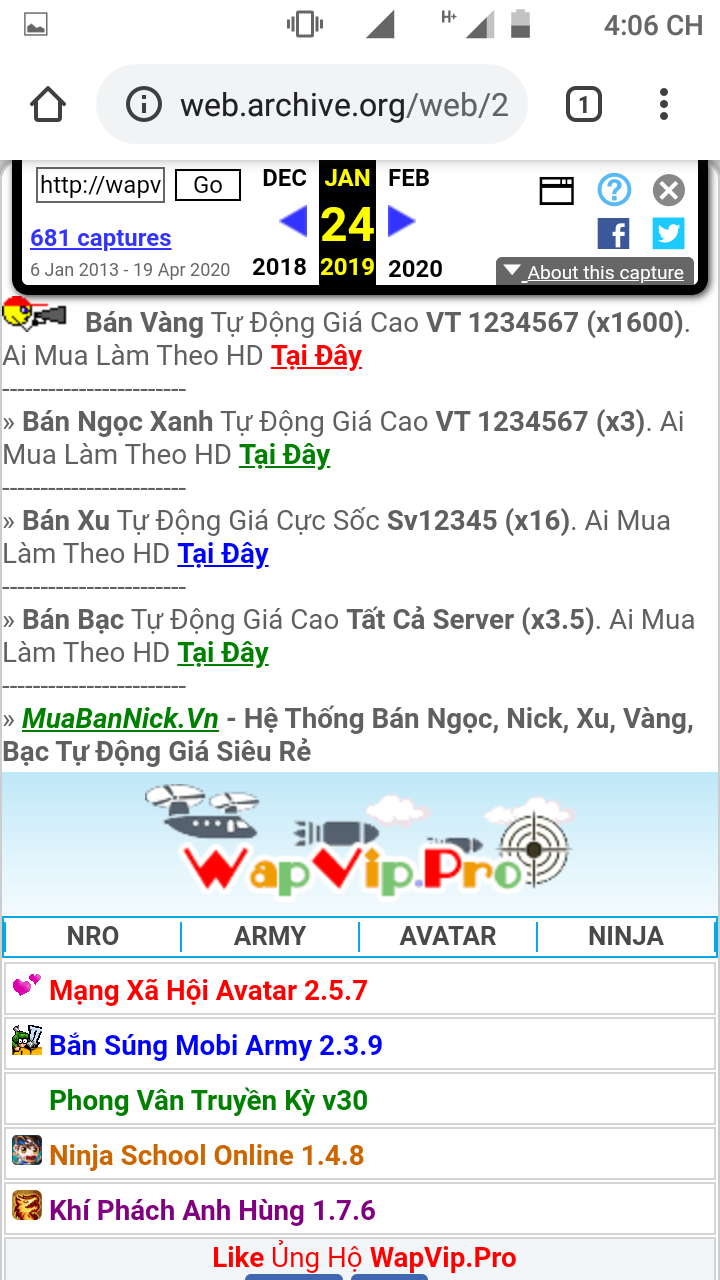The width and height of the screenshot is (720, 1280).
Task: Close the Wayback Machine toolbar
Action: click(x=668, y=190)
